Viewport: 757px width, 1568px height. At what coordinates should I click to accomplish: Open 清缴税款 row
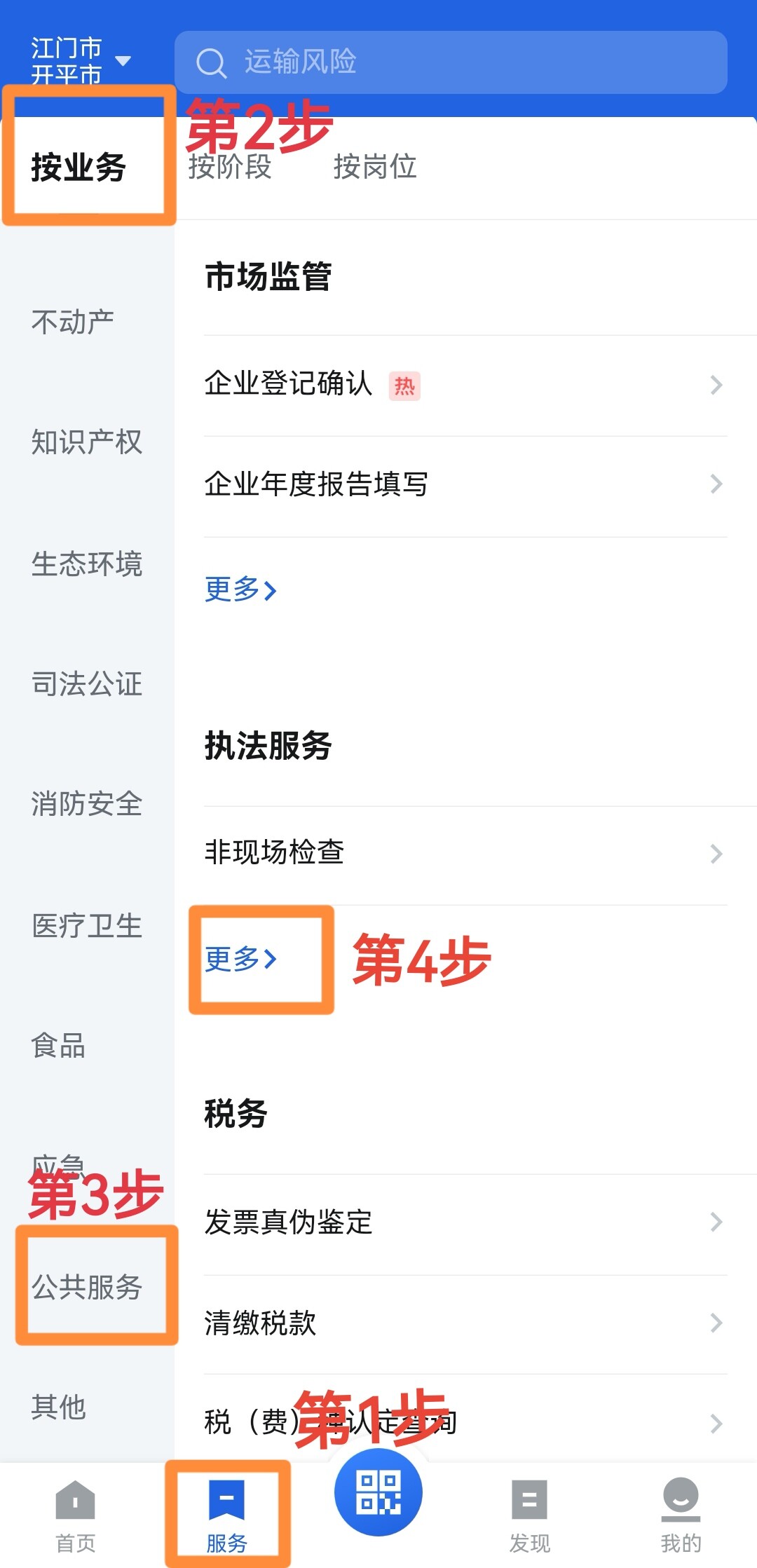[x=465, y=1323]
